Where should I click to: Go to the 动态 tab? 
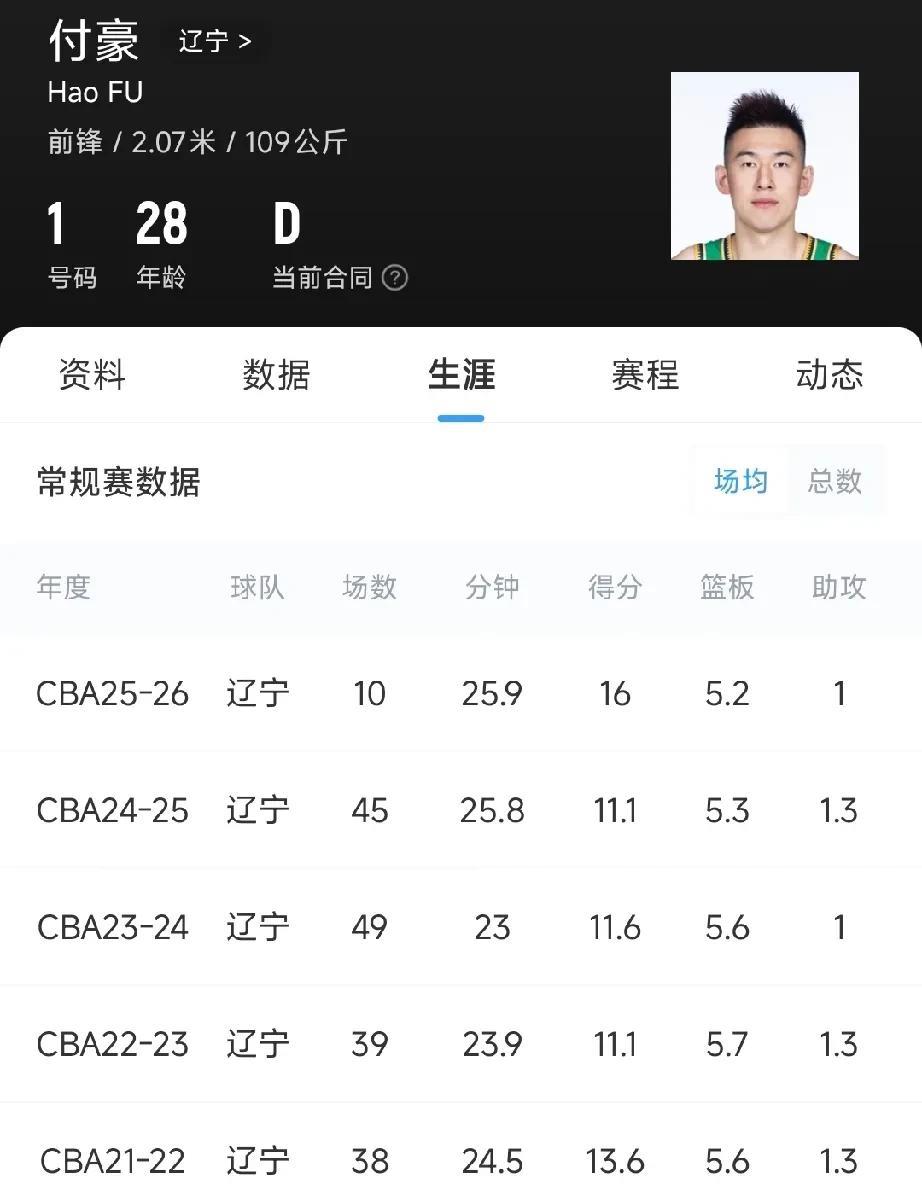click(829, 375)
